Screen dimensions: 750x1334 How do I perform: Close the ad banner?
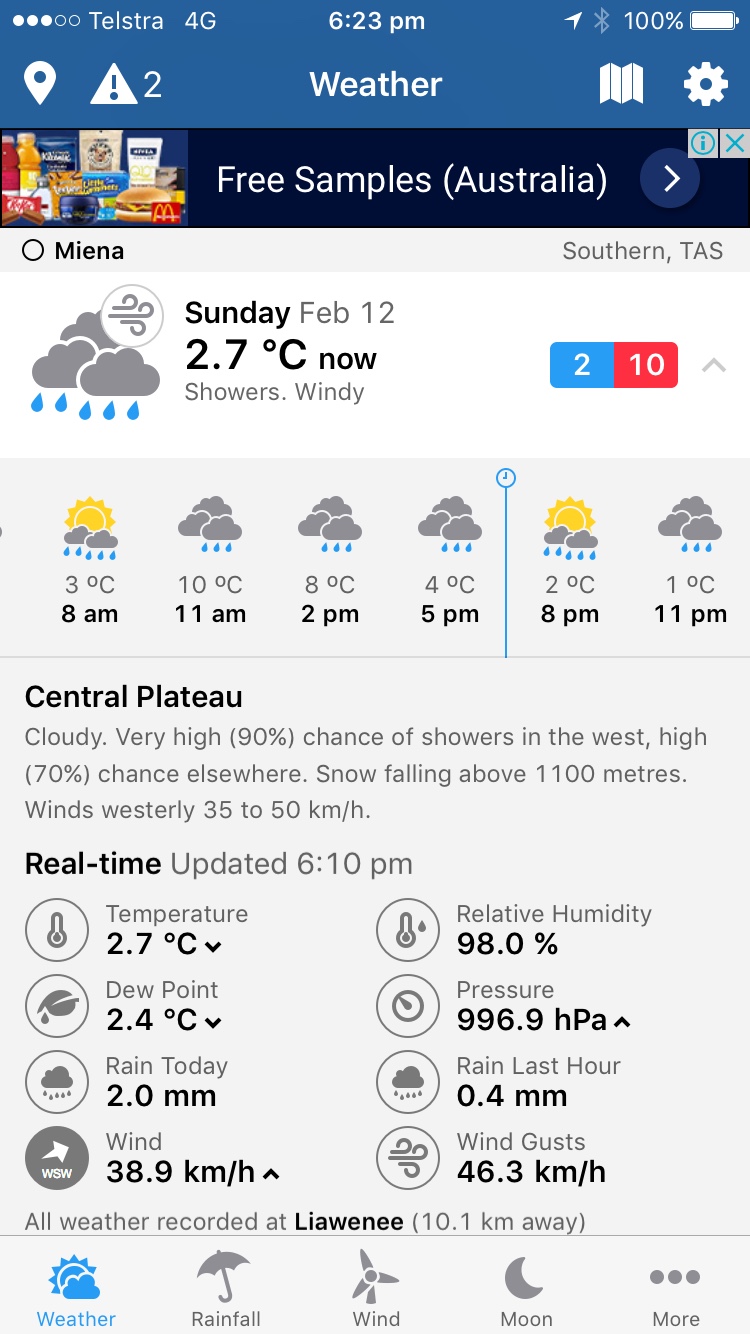point(735,144)
